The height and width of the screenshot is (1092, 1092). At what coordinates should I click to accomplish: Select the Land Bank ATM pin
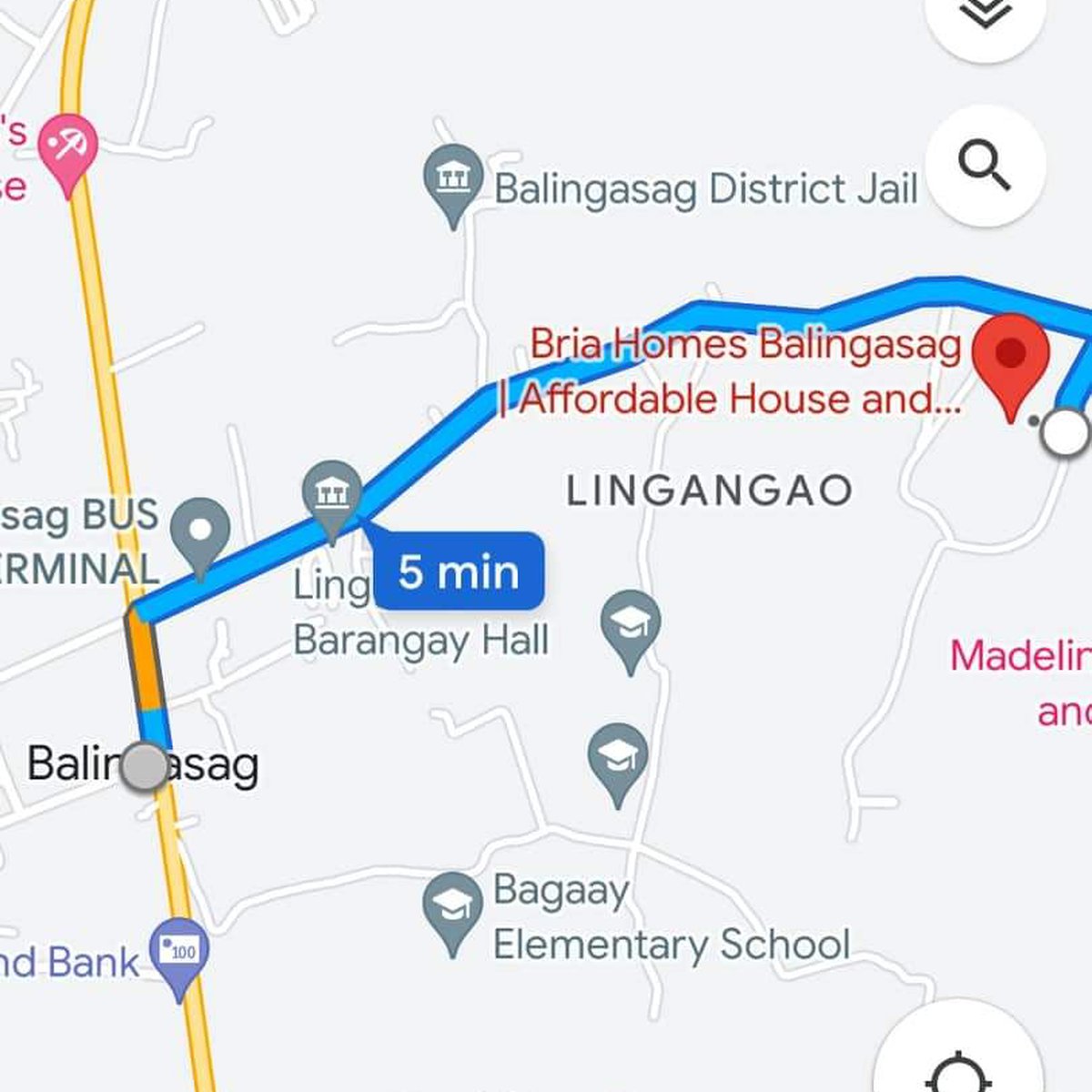[x=180, y=953]
